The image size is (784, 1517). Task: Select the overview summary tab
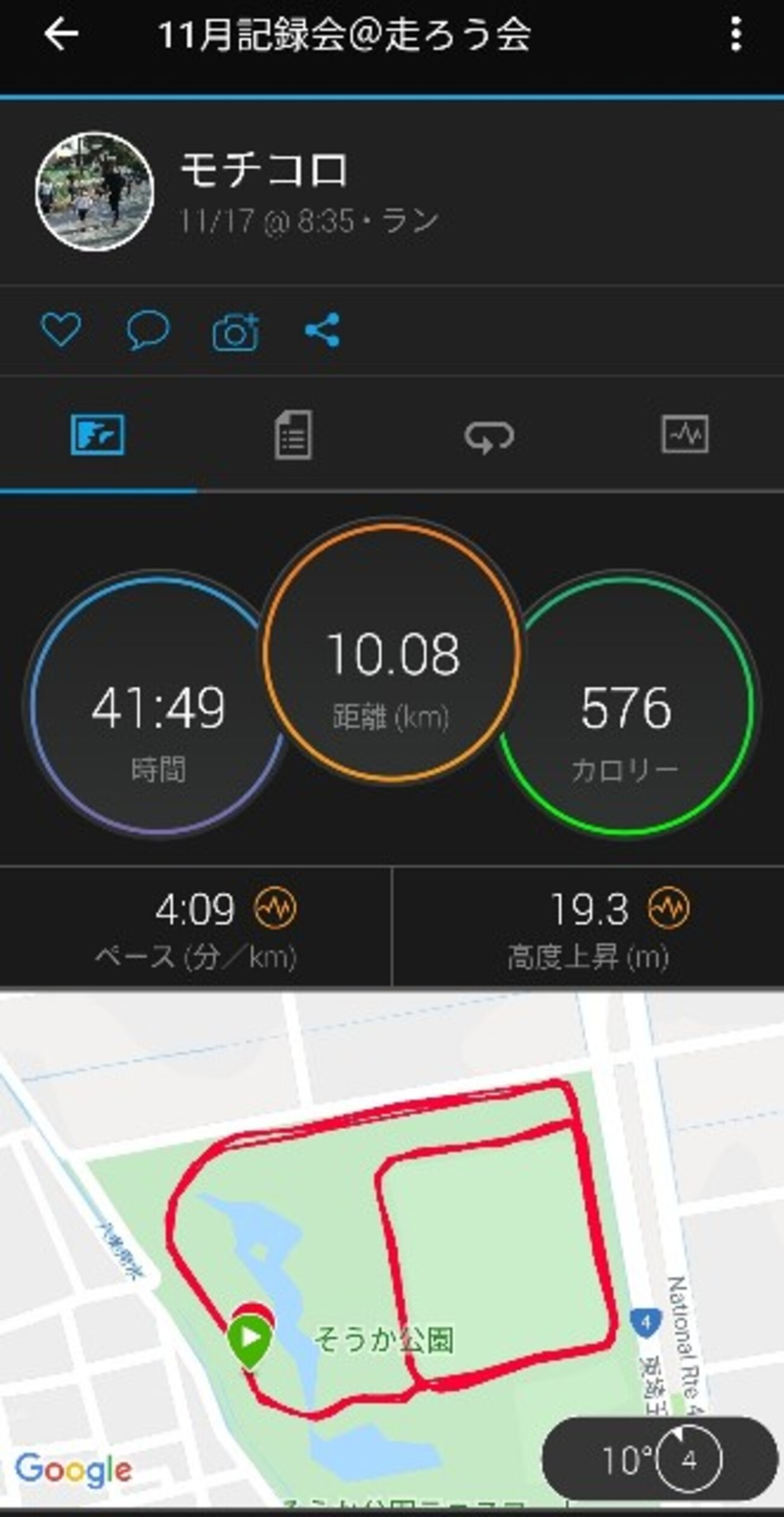click(x=98, y=434)
